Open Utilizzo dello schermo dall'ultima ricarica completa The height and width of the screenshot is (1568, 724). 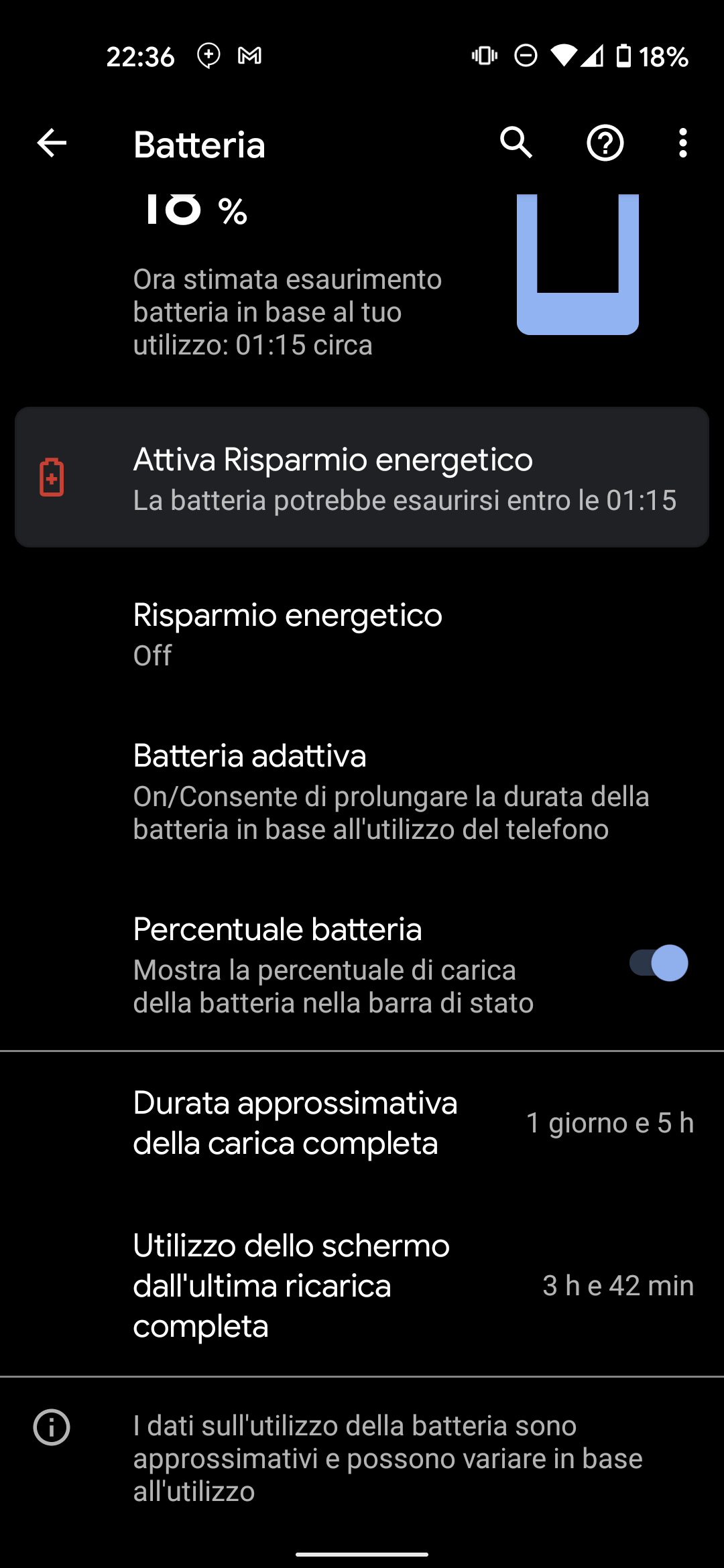click(362, 1285)
